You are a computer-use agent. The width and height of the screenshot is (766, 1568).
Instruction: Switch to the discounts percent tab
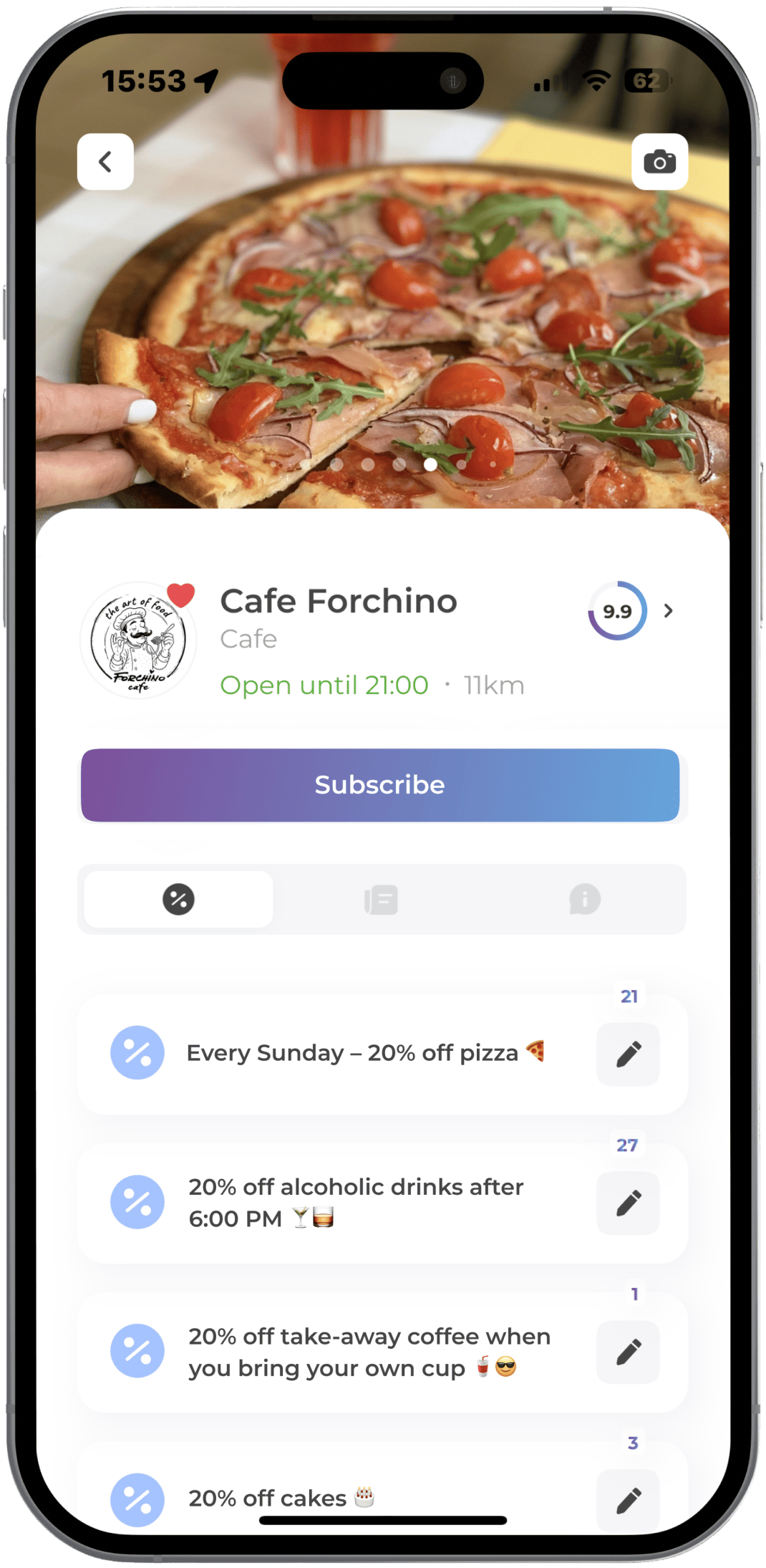pos(178,900)
